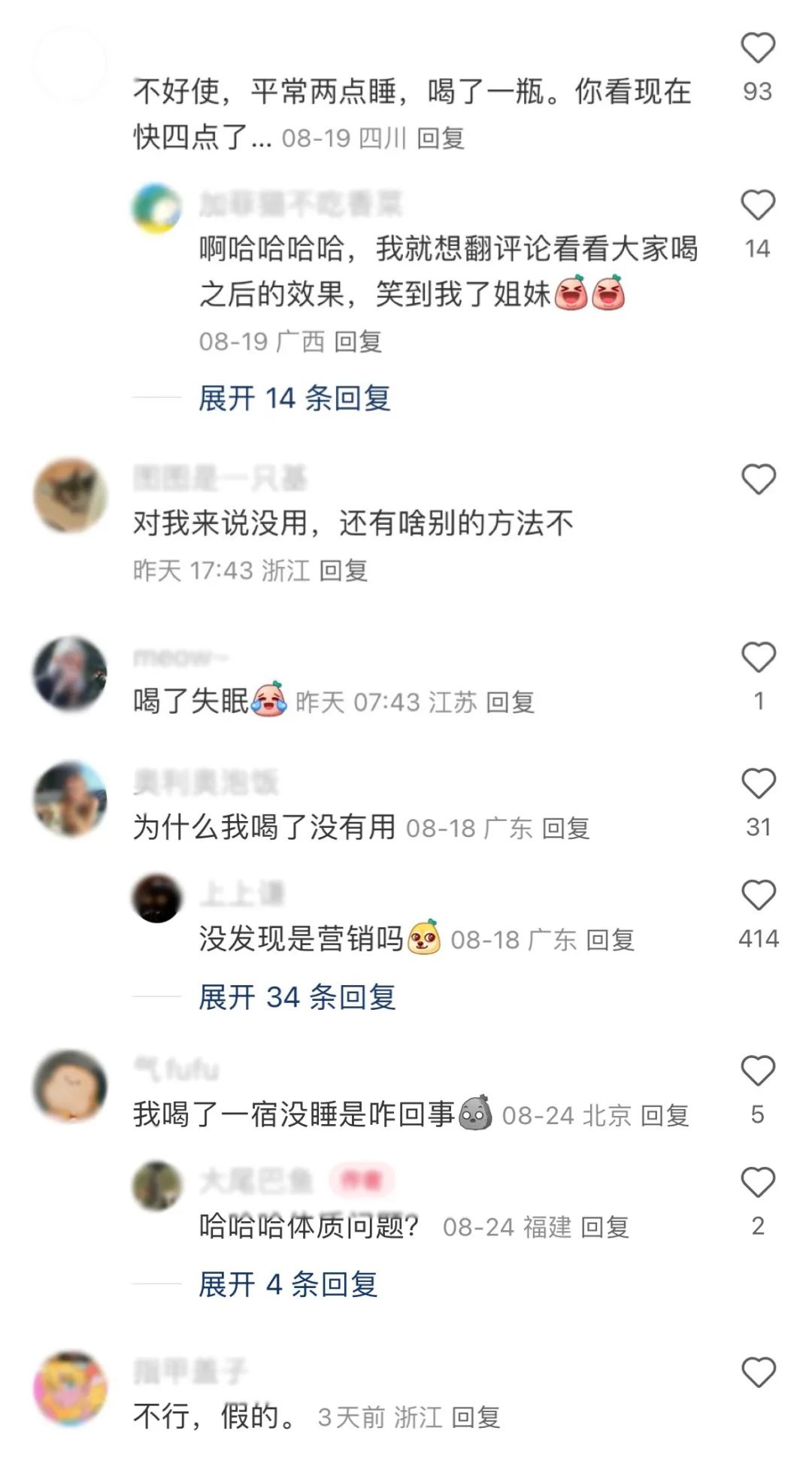Expand the 14 hidden replies

[x=294, y=399]
